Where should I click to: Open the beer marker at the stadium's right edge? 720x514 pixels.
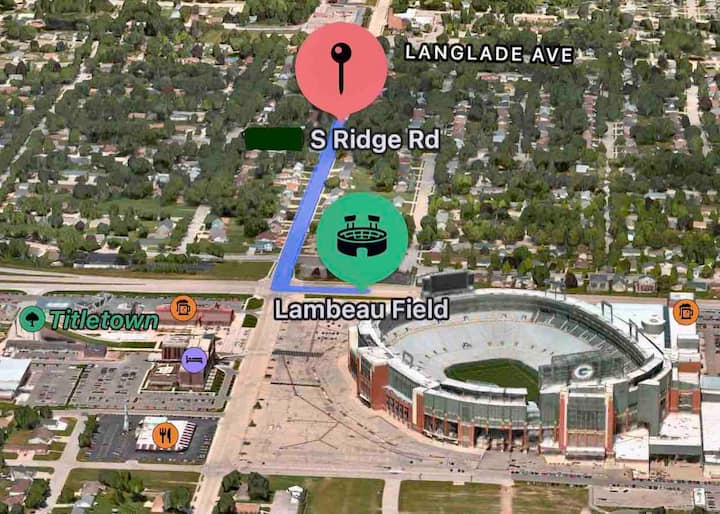[685, 311]
